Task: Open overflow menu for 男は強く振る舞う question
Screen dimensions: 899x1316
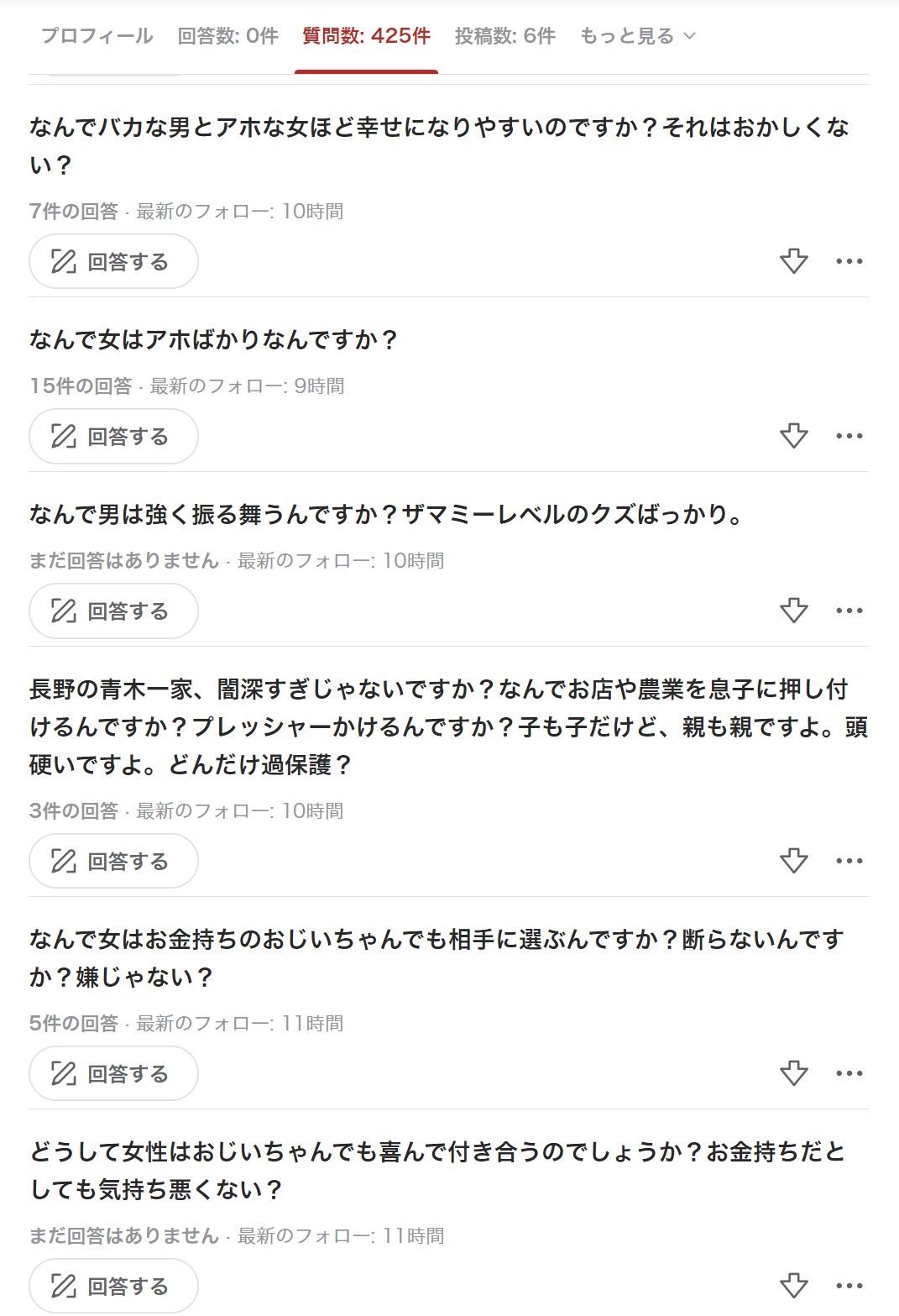Action: click(849, 611)
